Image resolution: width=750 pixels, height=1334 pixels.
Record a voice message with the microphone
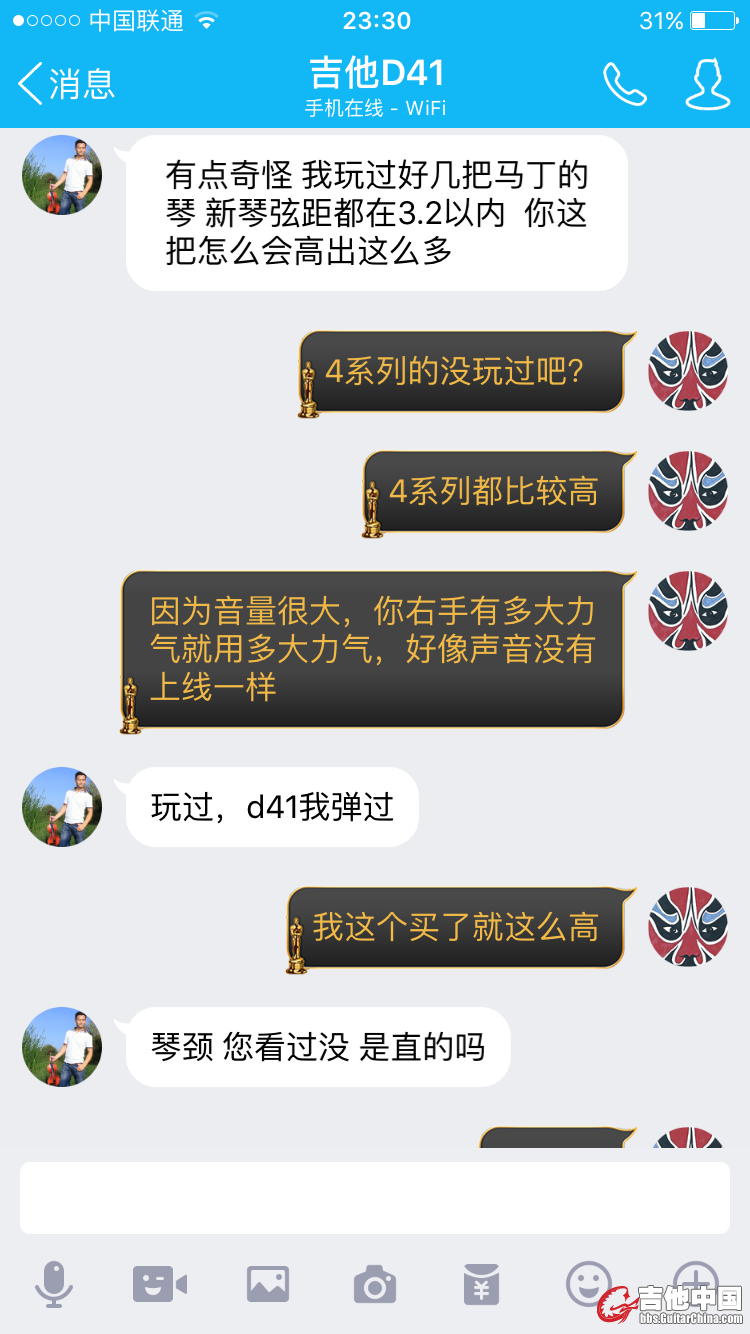tap(54, 1283)
